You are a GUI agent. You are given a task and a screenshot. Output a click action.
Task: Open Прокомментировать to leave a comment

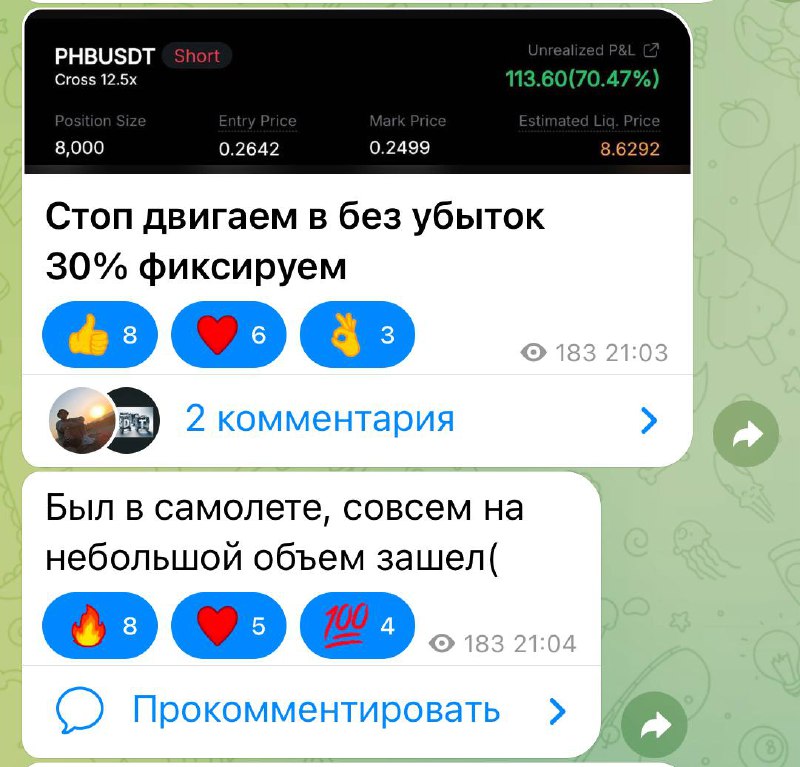point(315,711)
